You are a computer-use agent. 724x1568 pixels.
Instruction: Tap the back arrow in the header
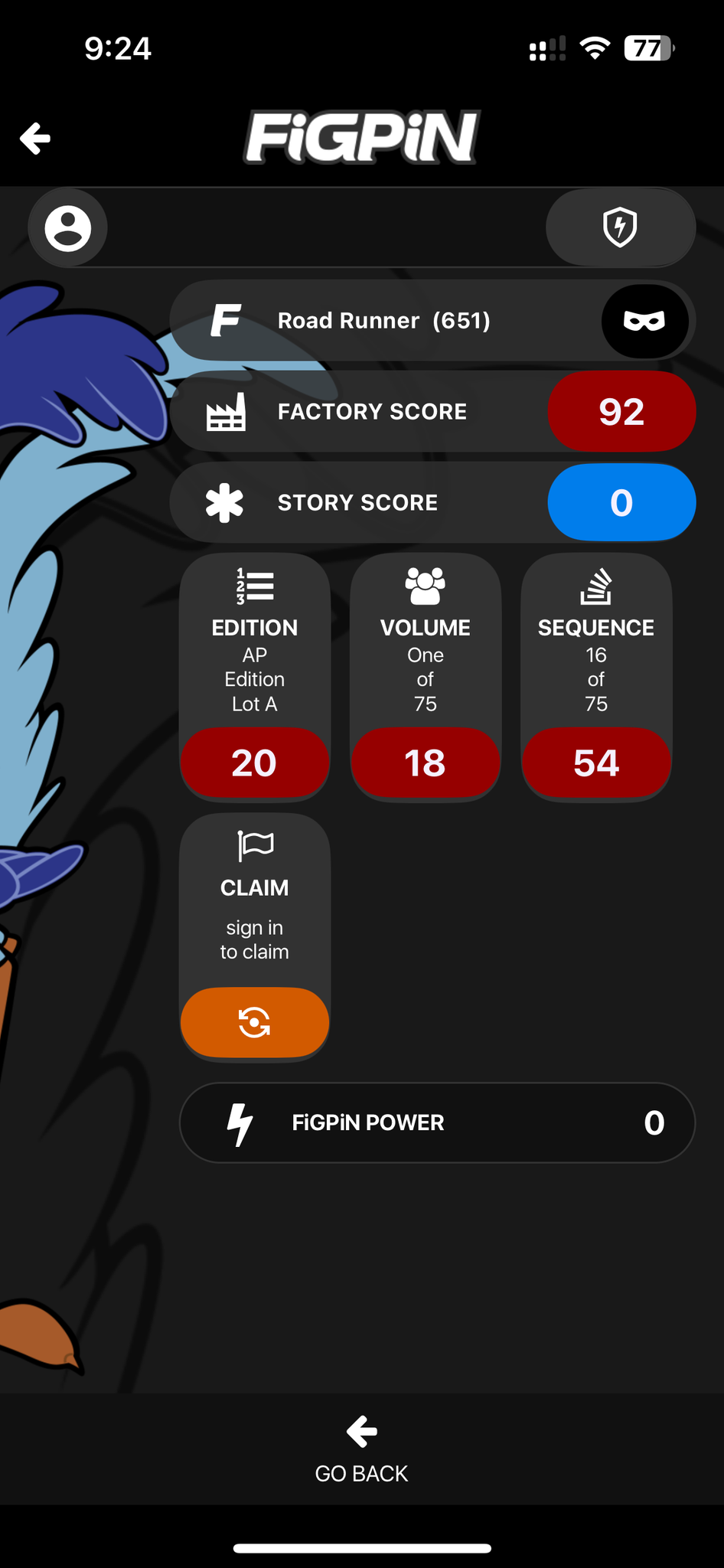[x=35, y=139]
